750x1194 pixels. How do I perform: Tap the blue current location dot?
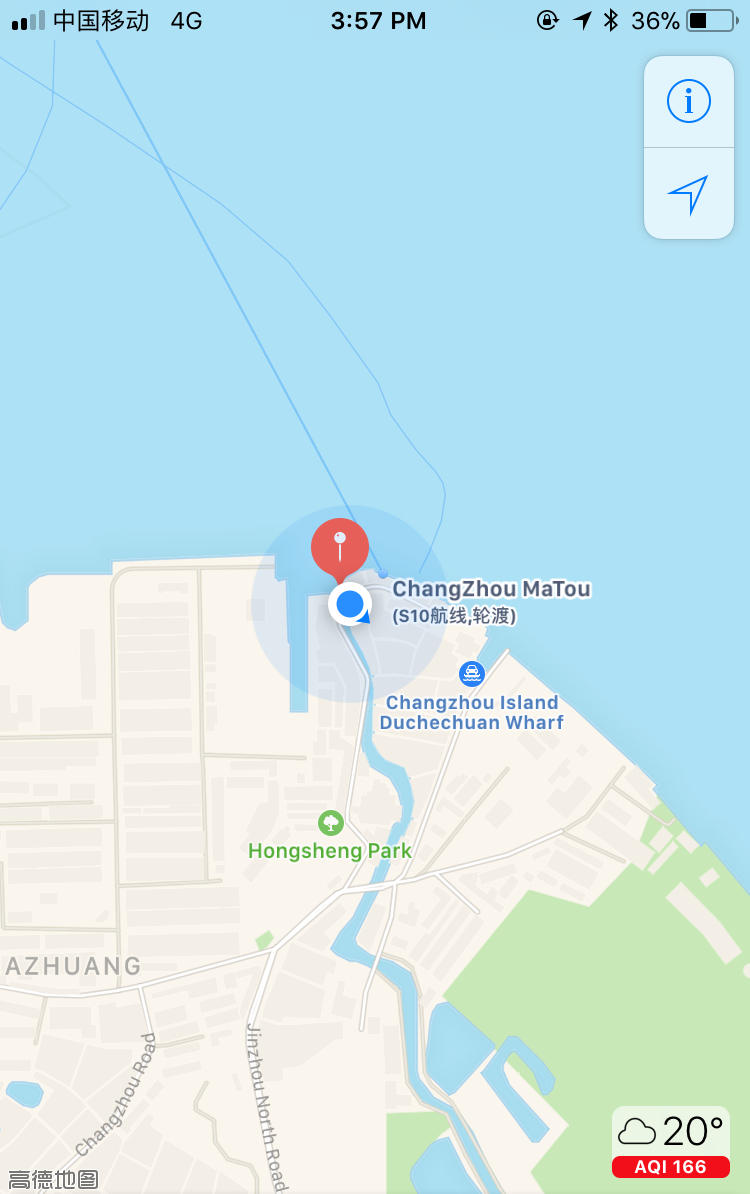pyautogui.click(x=350, y=604)
